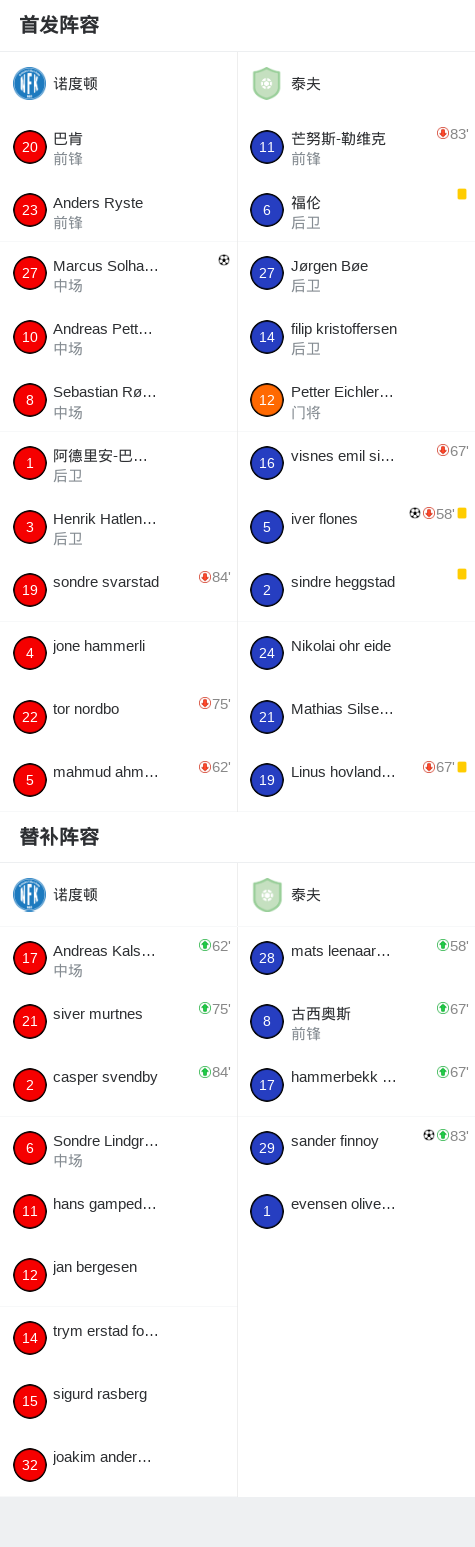Tap sigurd rasberg number 15
The width and height of the screenshot is (475, 1547).
(118, 1402)
